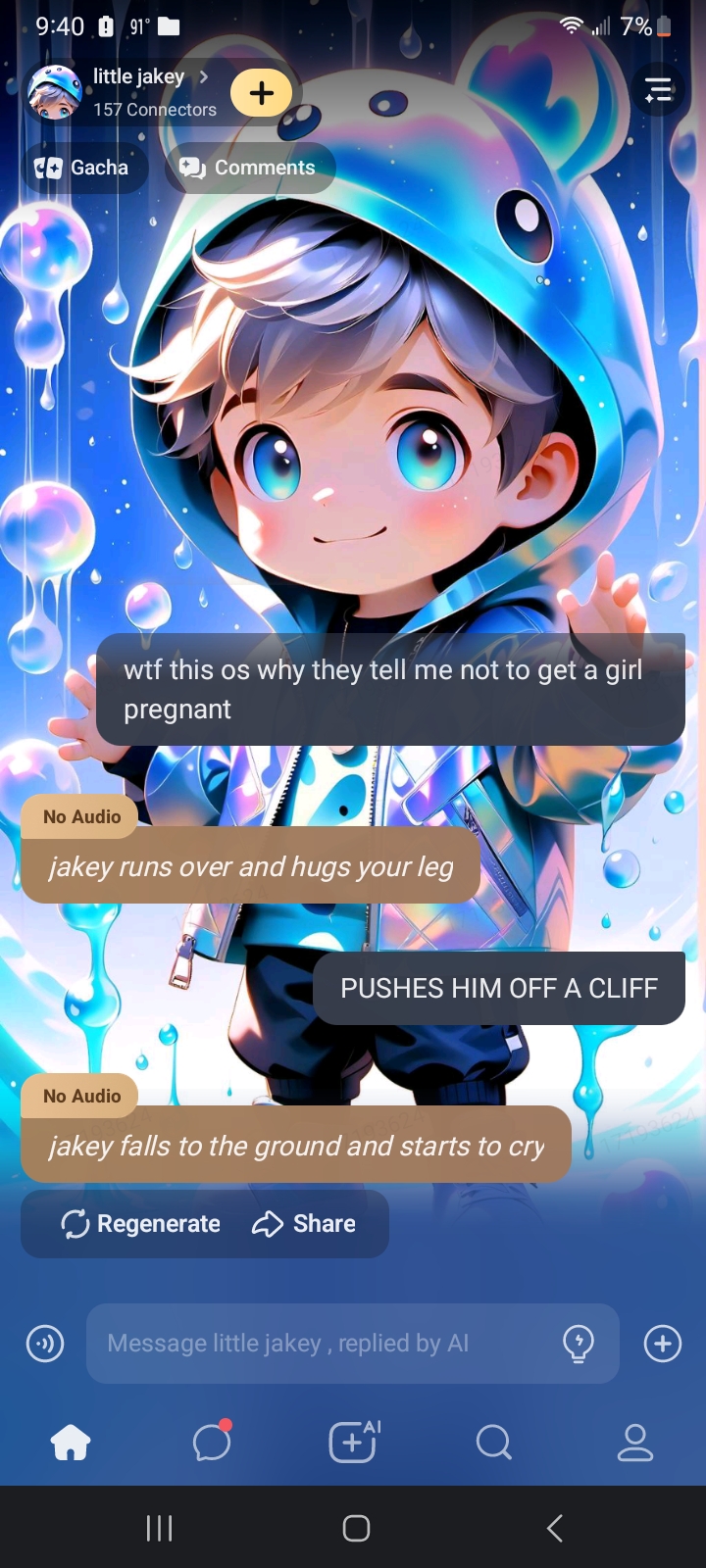Switch to the Chats tab

(212, 1443)
